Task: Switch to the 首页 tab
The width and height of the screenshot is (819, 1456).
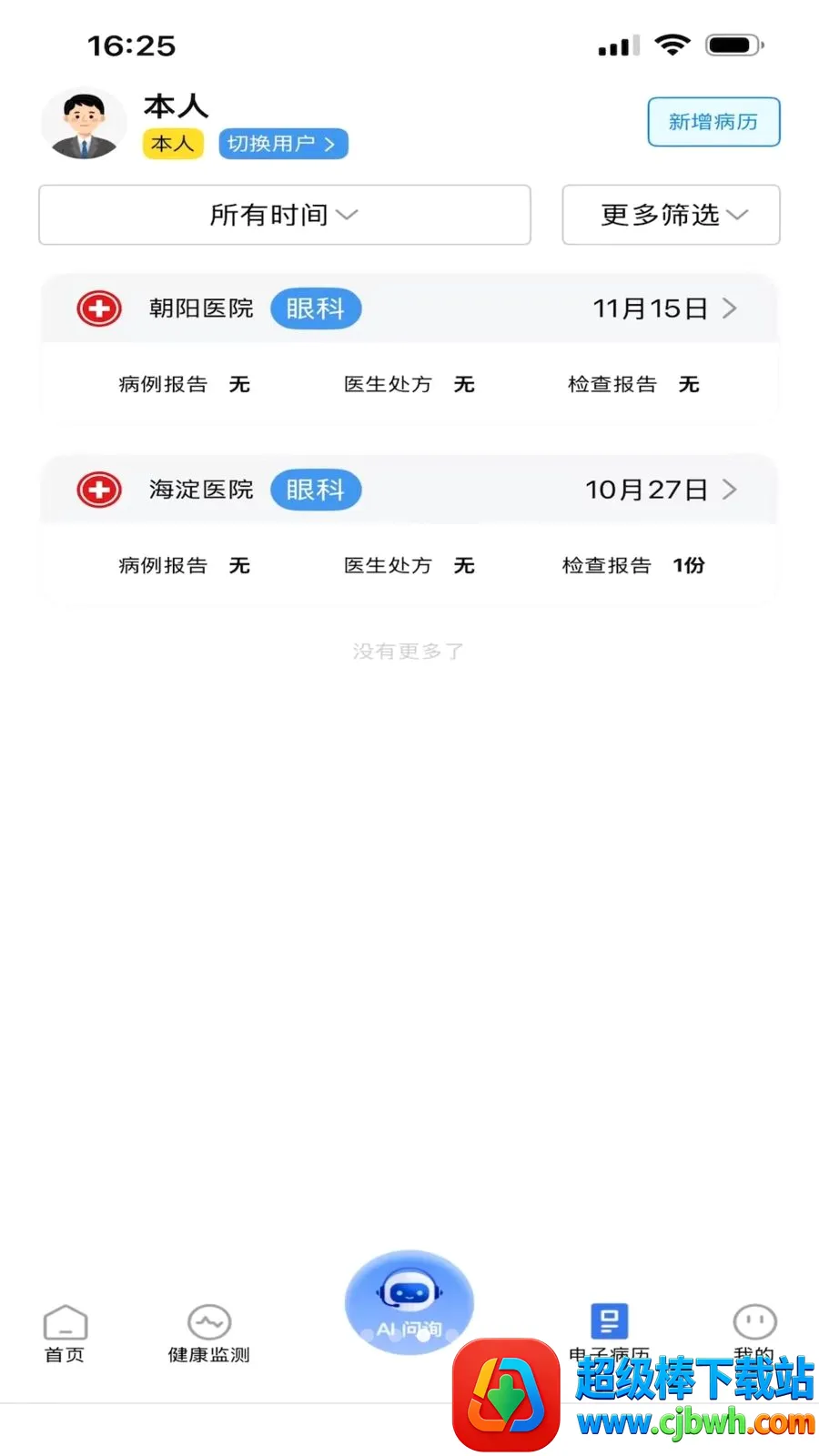Action: coord(65,1334)
